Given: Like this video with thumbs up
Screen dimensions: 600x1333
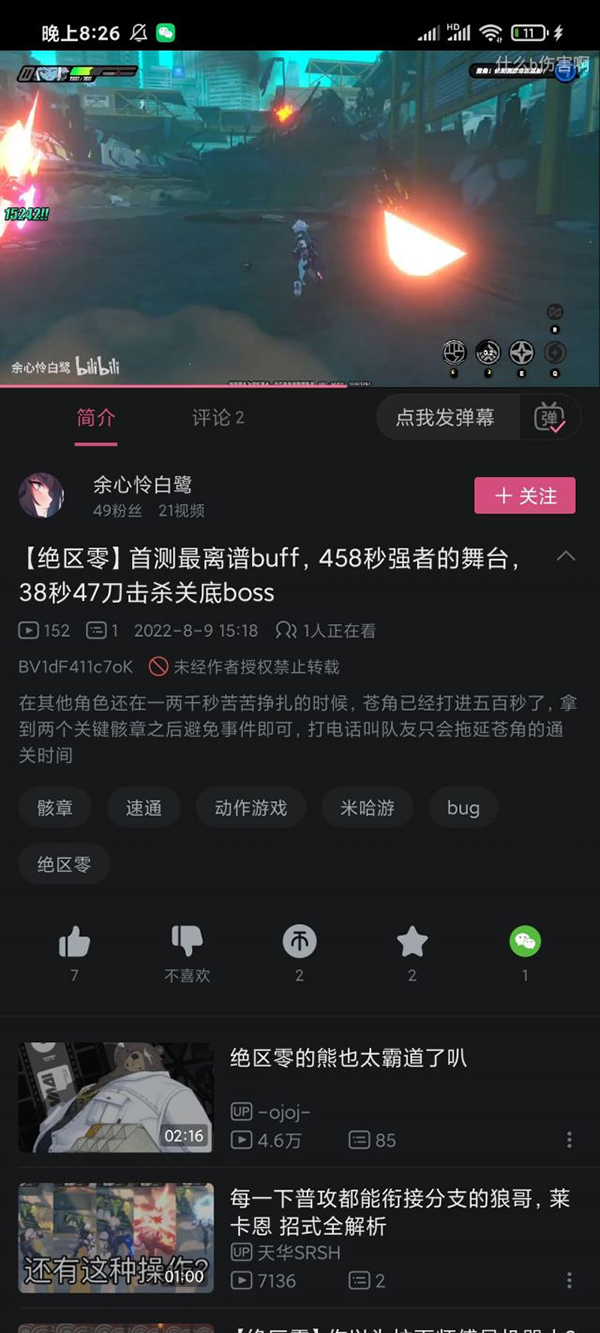Looking at the screenshot, I should click(x=74, y=942).
